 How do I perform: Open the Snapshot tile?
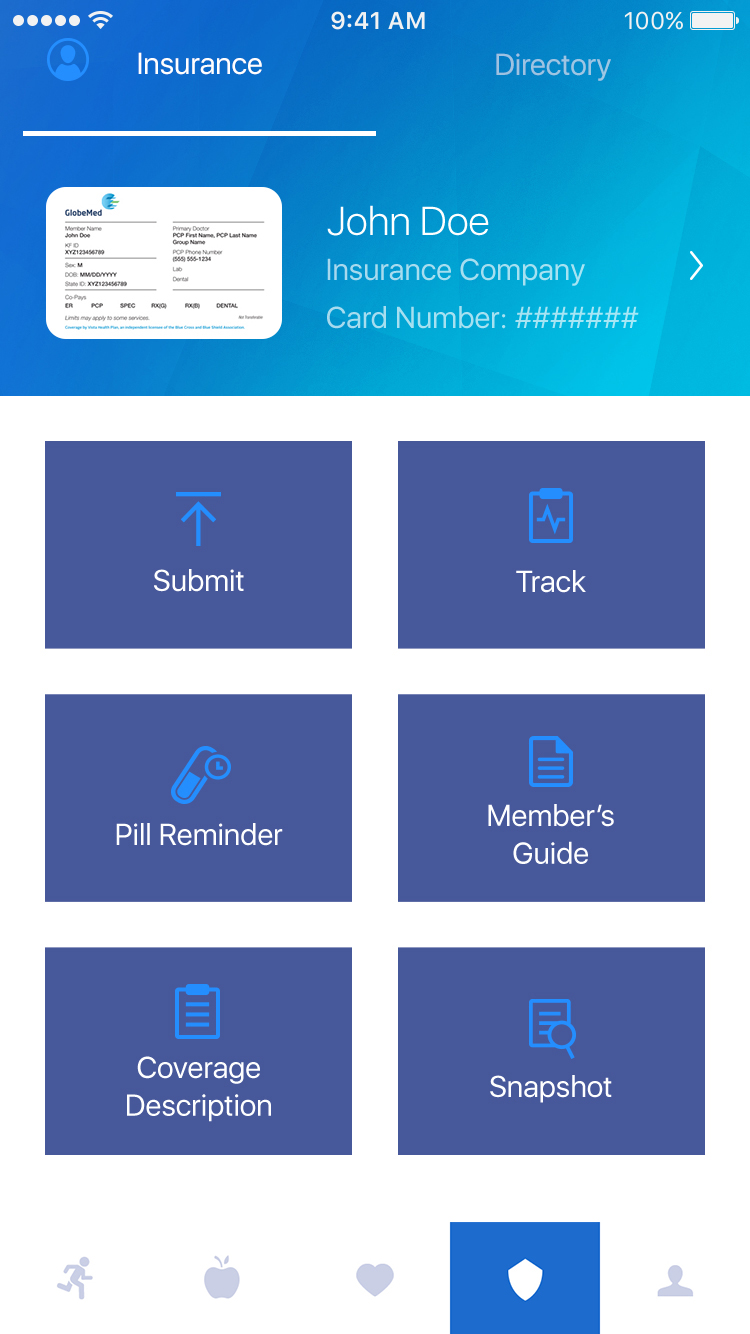point(551,1051)
